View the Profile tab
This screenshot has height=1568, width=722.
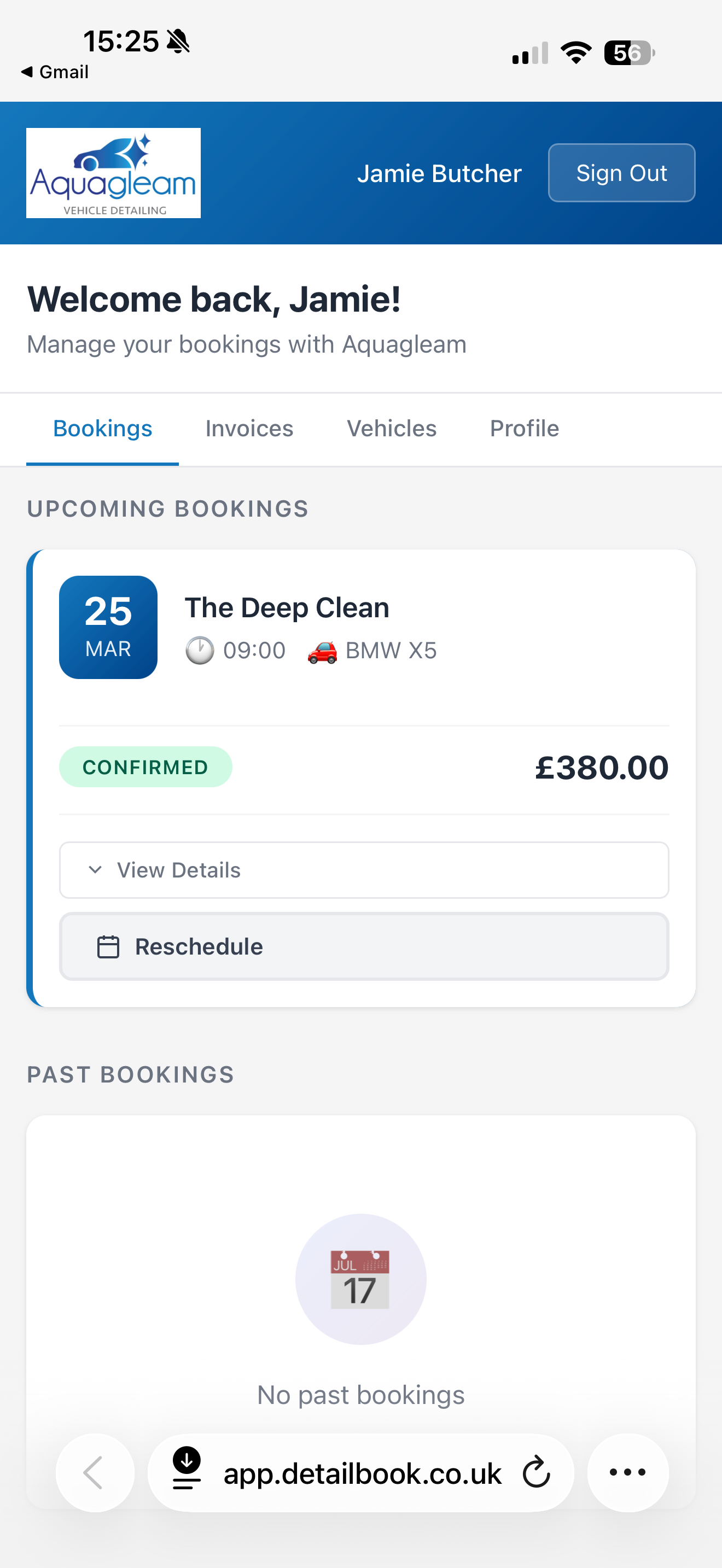click(x=523, y=428)
